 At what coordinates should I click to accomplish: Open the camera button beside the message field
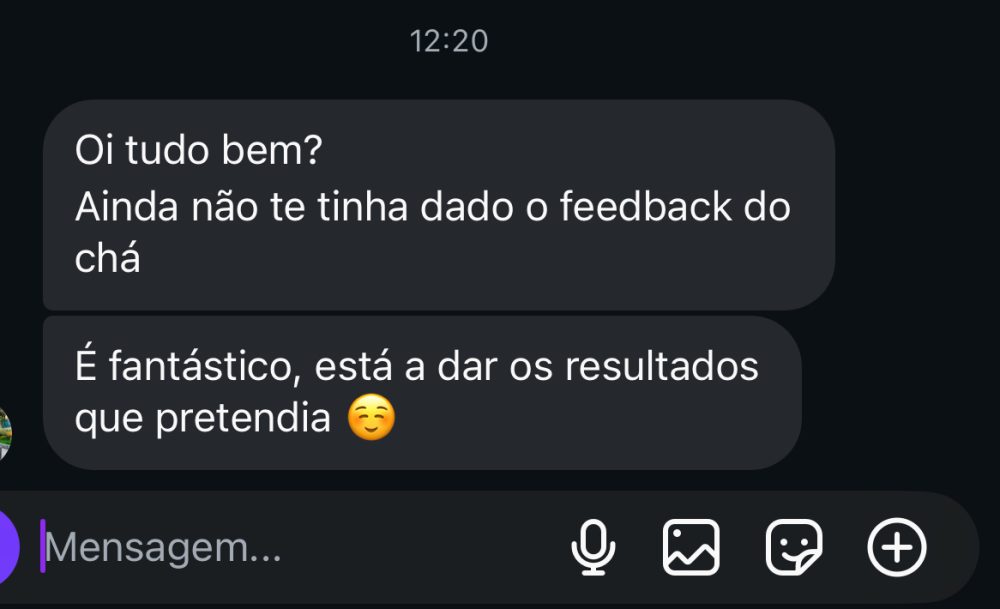tap(8, 548)
